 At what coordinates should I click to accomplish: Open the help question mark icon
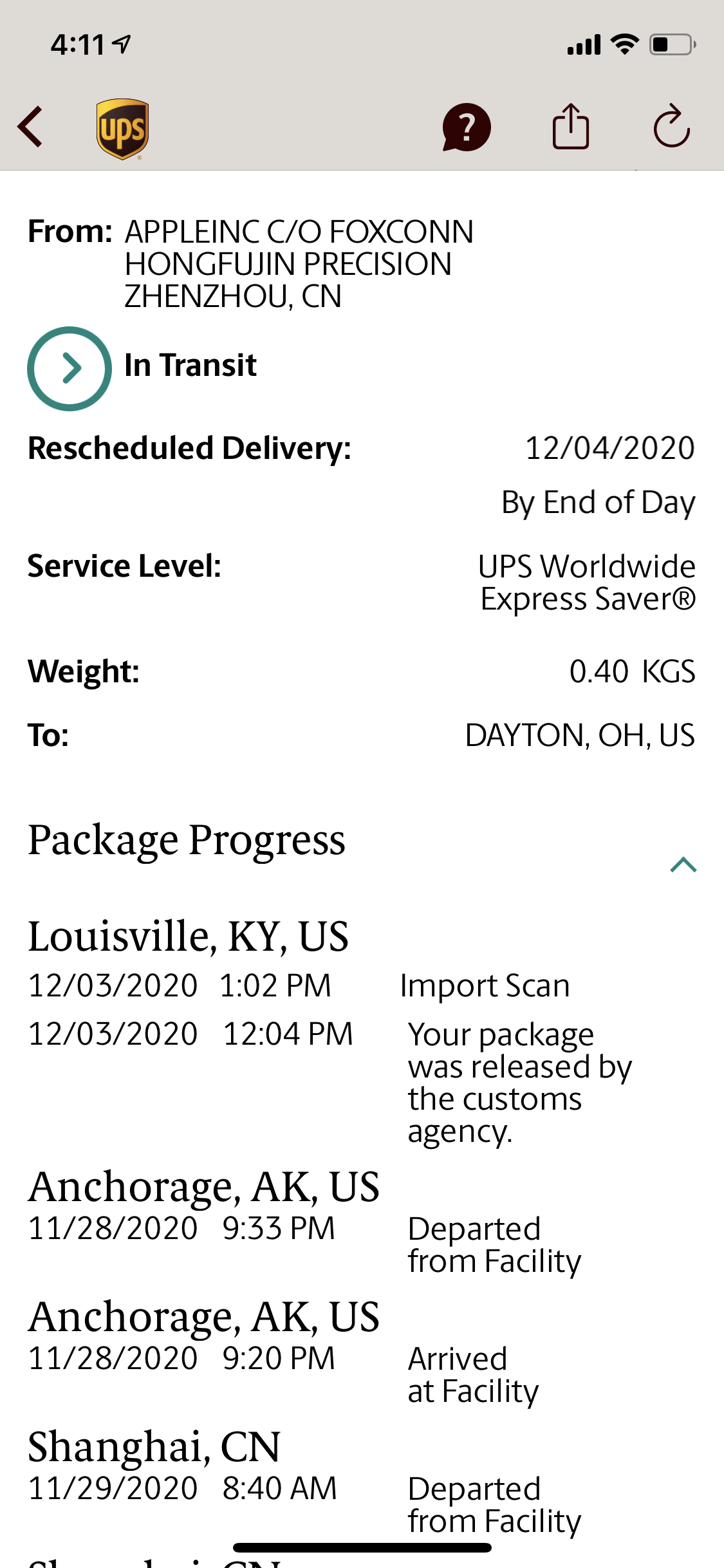click(467, 127)
